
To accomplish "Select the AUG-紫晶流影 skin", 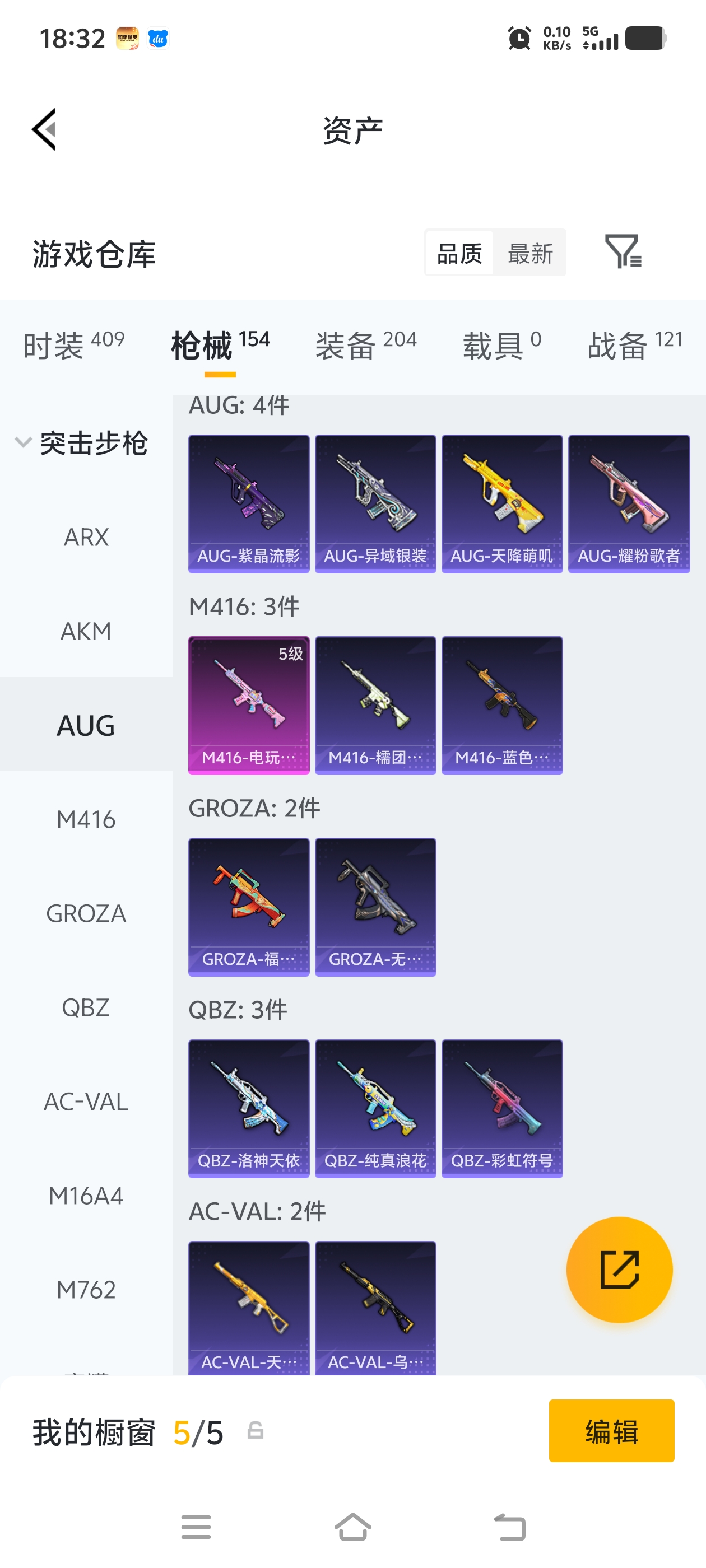I will pyautogui.click(x=248, y=503).
